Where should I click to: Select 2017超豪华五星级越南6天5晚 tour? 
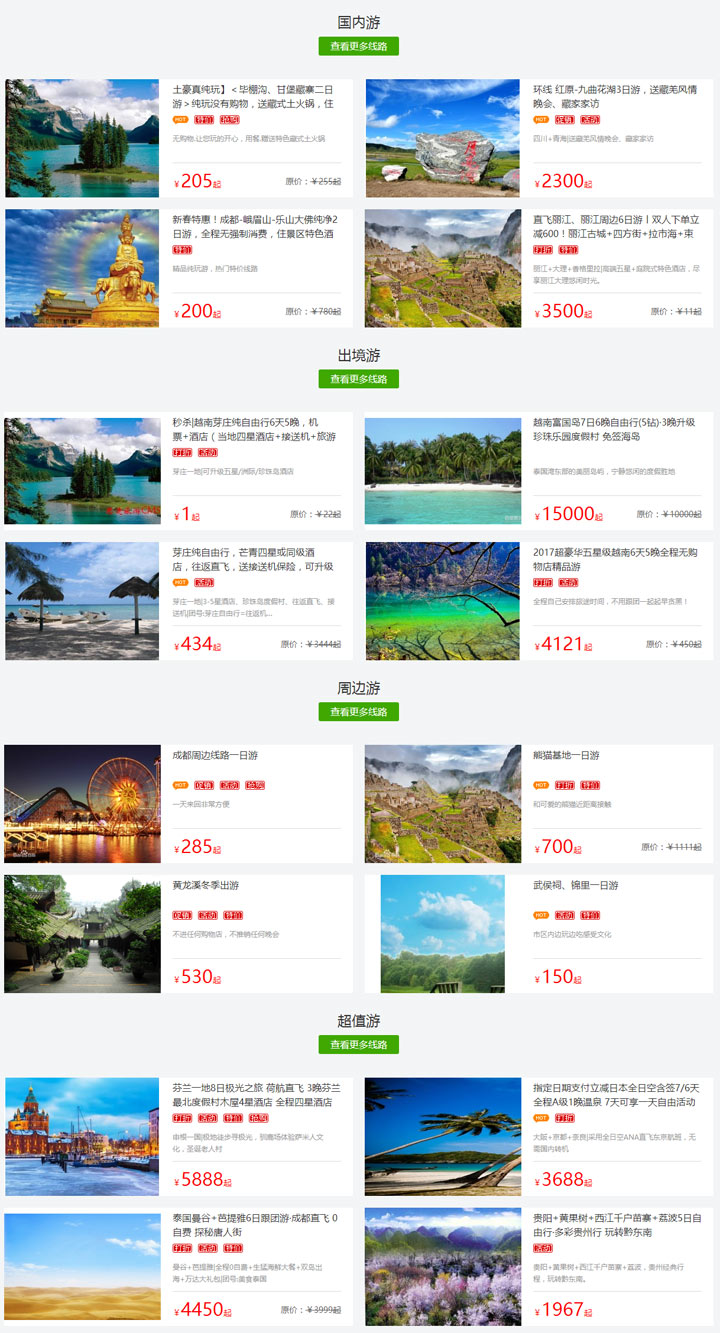pos(614,559)
